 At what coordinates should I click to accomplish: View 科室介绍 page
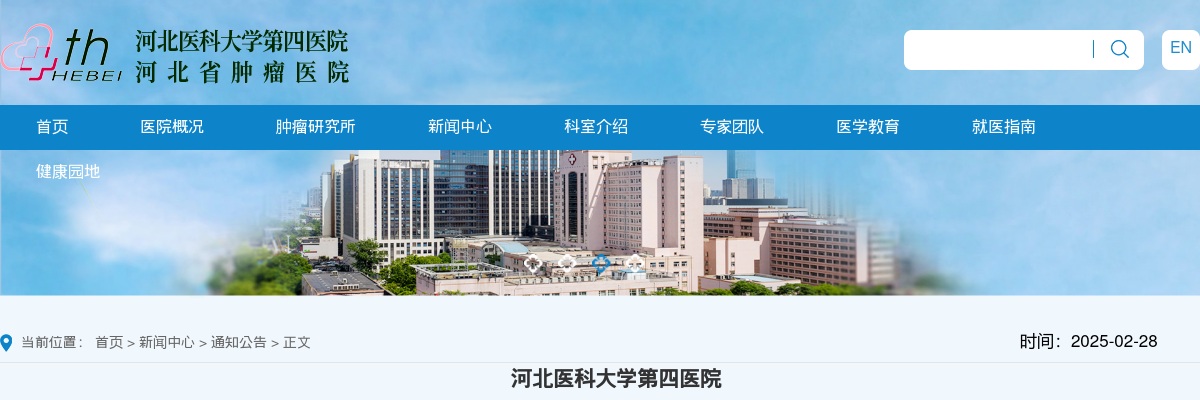click(x=596, y=127)
